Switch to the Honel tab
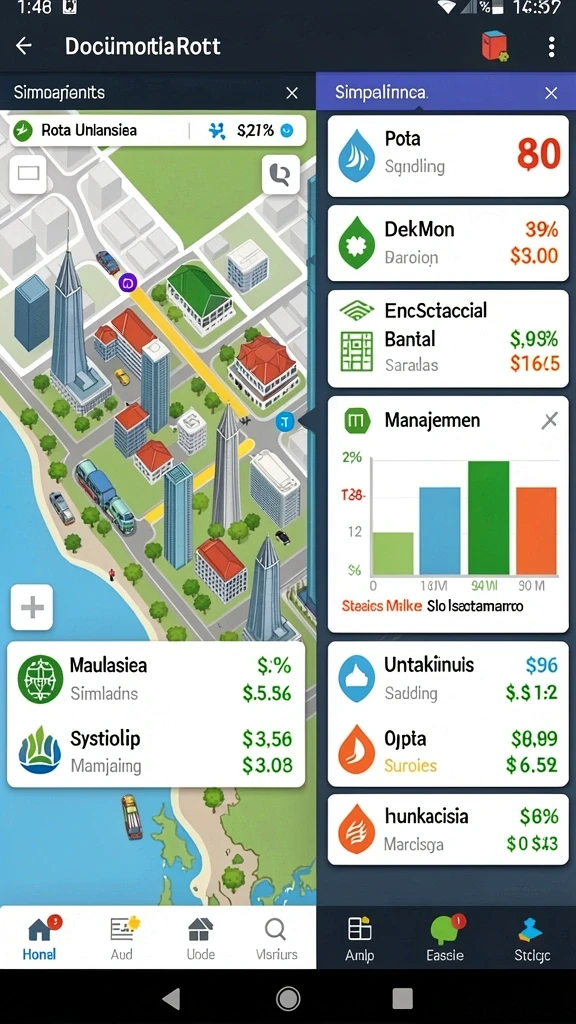The width and height of the screenshot is (576, 1024). (39, 938)
